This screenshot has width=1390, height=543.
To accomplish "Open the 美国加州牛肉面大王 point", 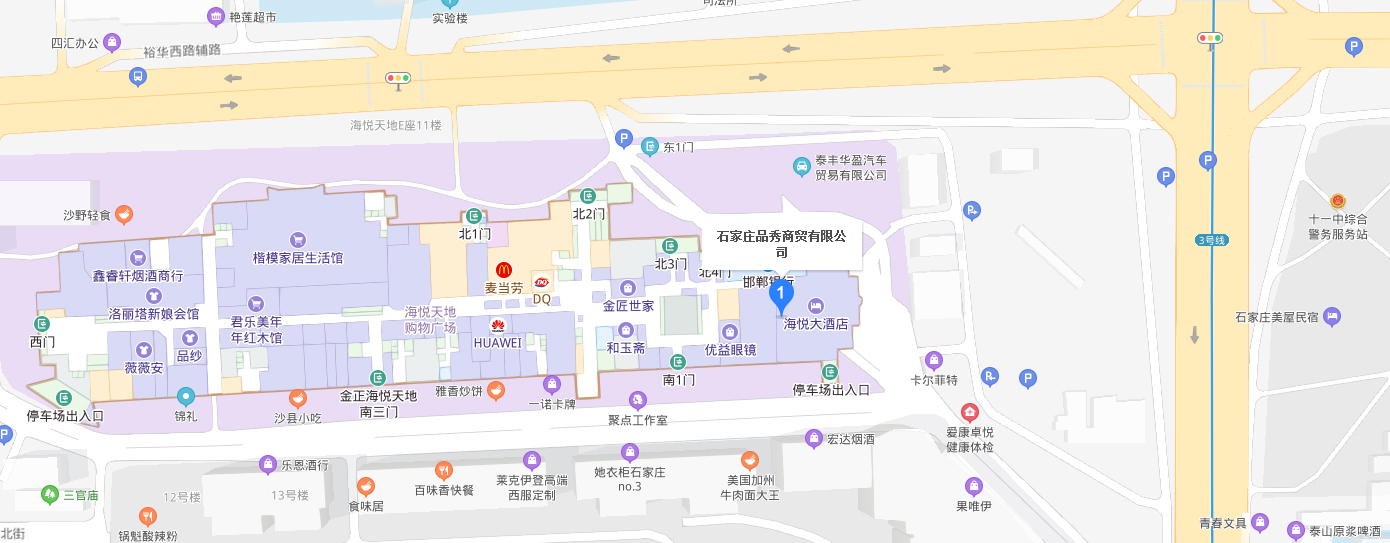I will (x=750, y=461).
